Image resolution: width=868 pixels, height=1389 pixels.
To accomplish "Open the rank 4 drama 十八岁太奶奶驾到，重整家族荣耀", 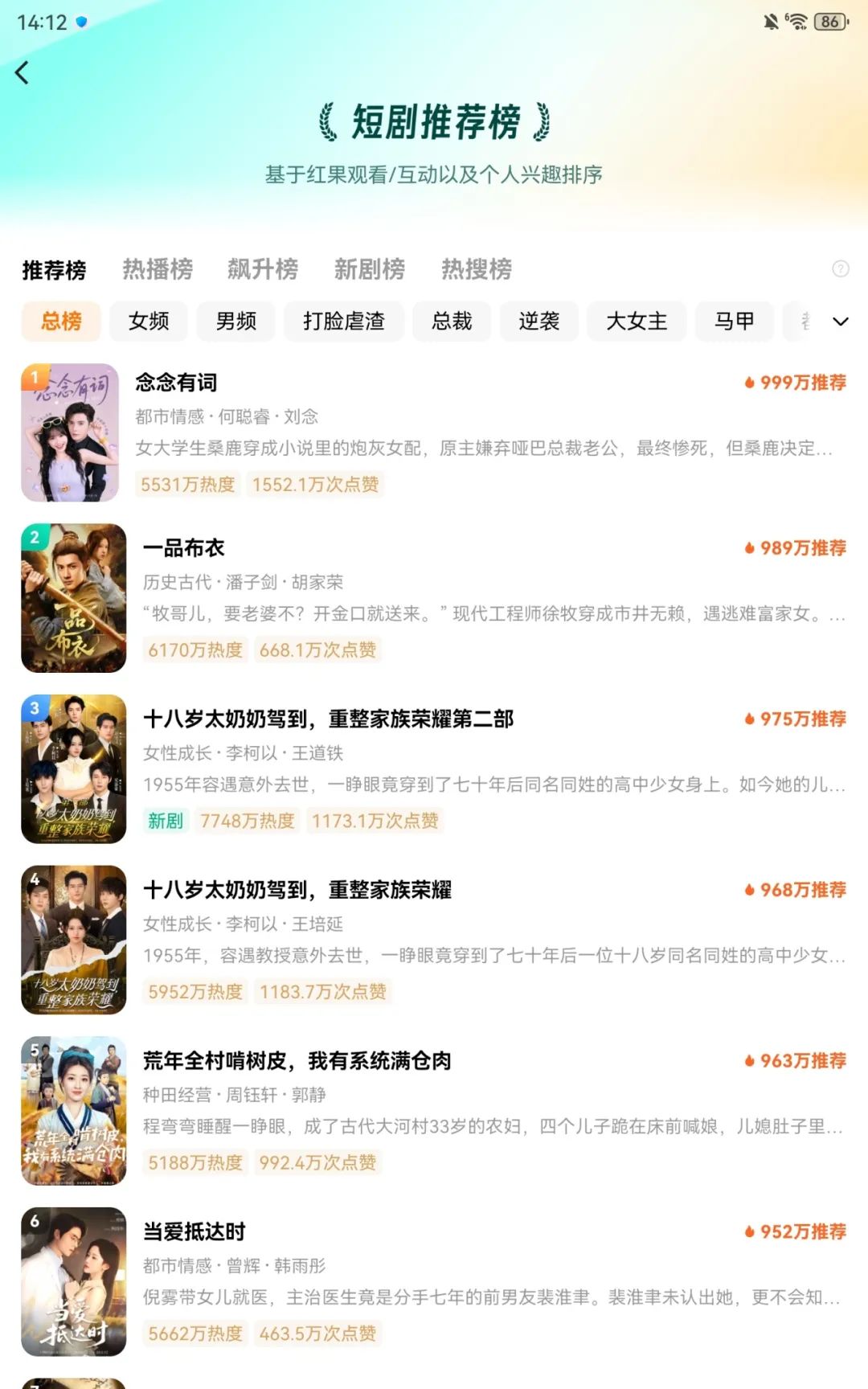I will (x=297, y=890).
